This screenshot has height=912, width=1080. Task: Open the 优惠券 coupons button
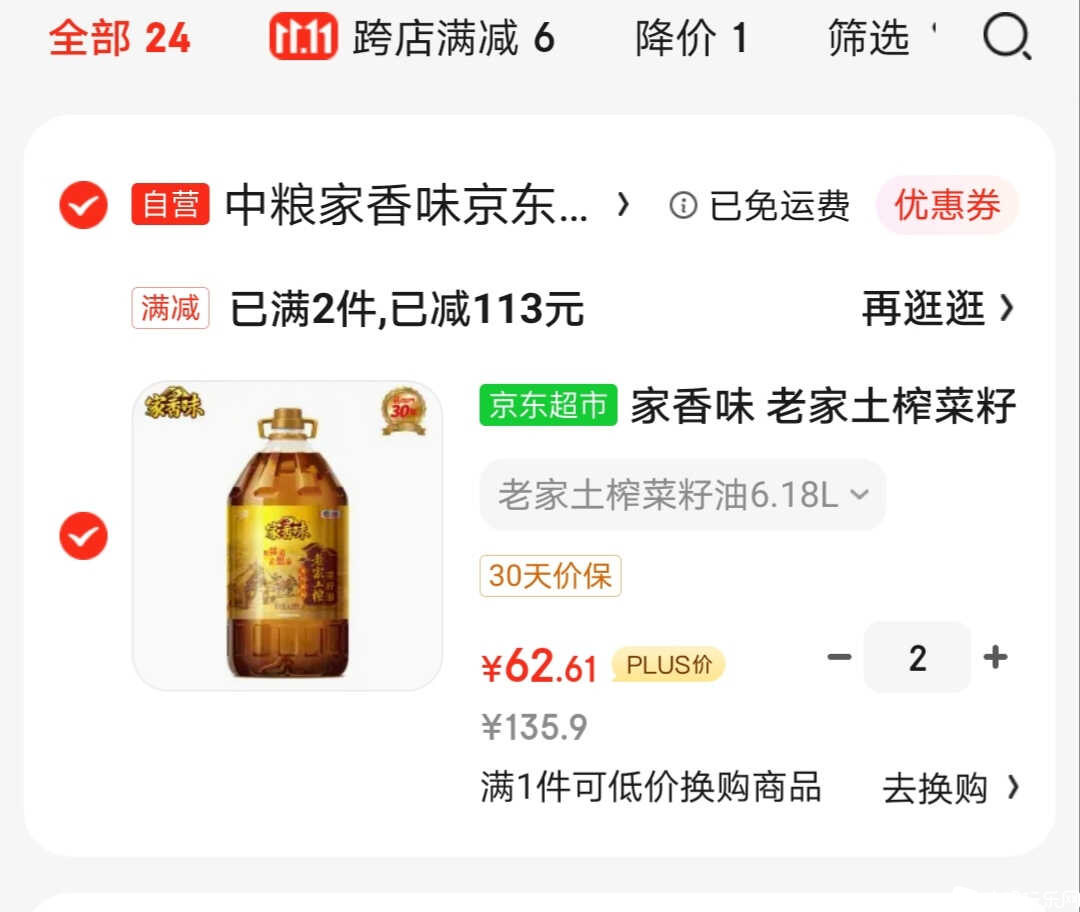(946, 207)
